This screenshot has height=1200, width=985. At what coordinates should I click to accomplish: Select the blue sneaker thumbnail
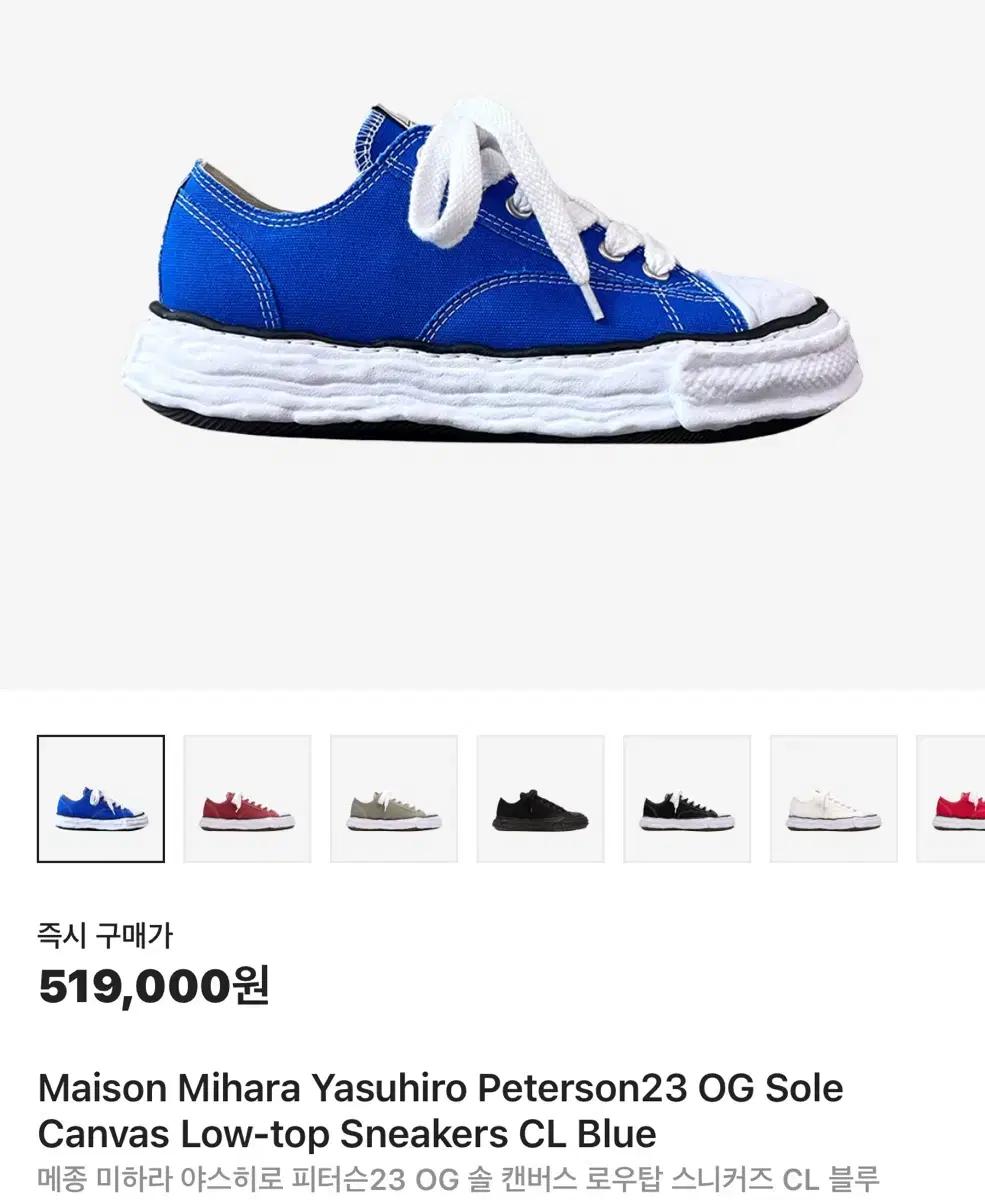[101, 799]
